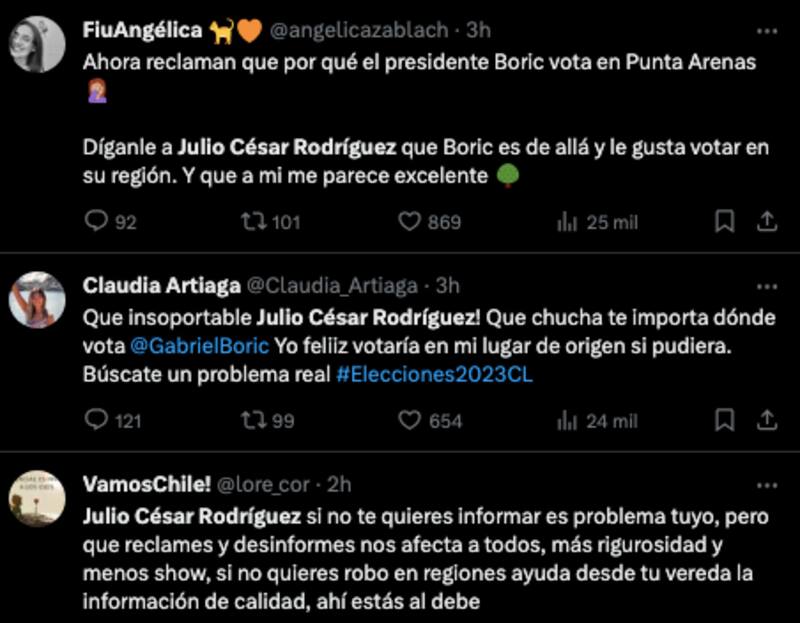Image resolution: width=800 pixels, height=623 pixels.
Task: Open overflow menu on Claudia Artiaga's tweet
Action: (765, 286)
